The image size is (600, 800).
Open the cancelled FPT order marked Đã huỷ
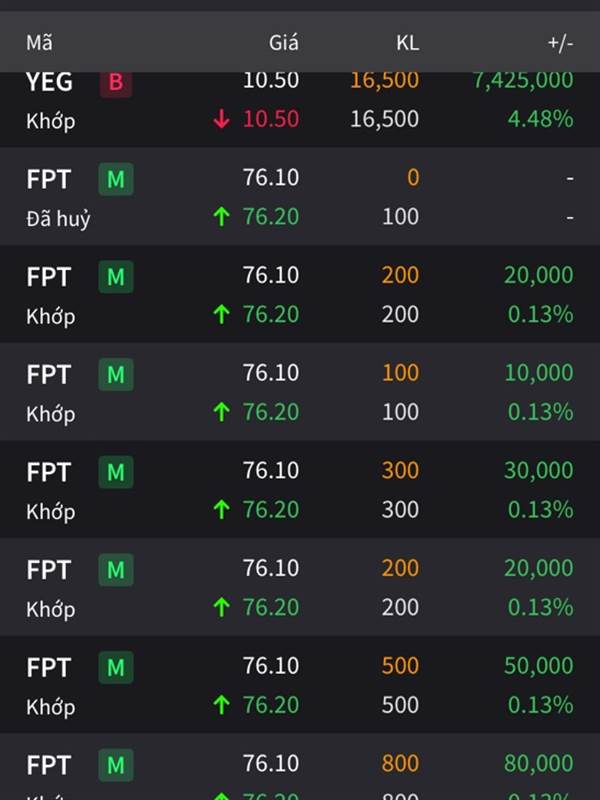(300, 197)
